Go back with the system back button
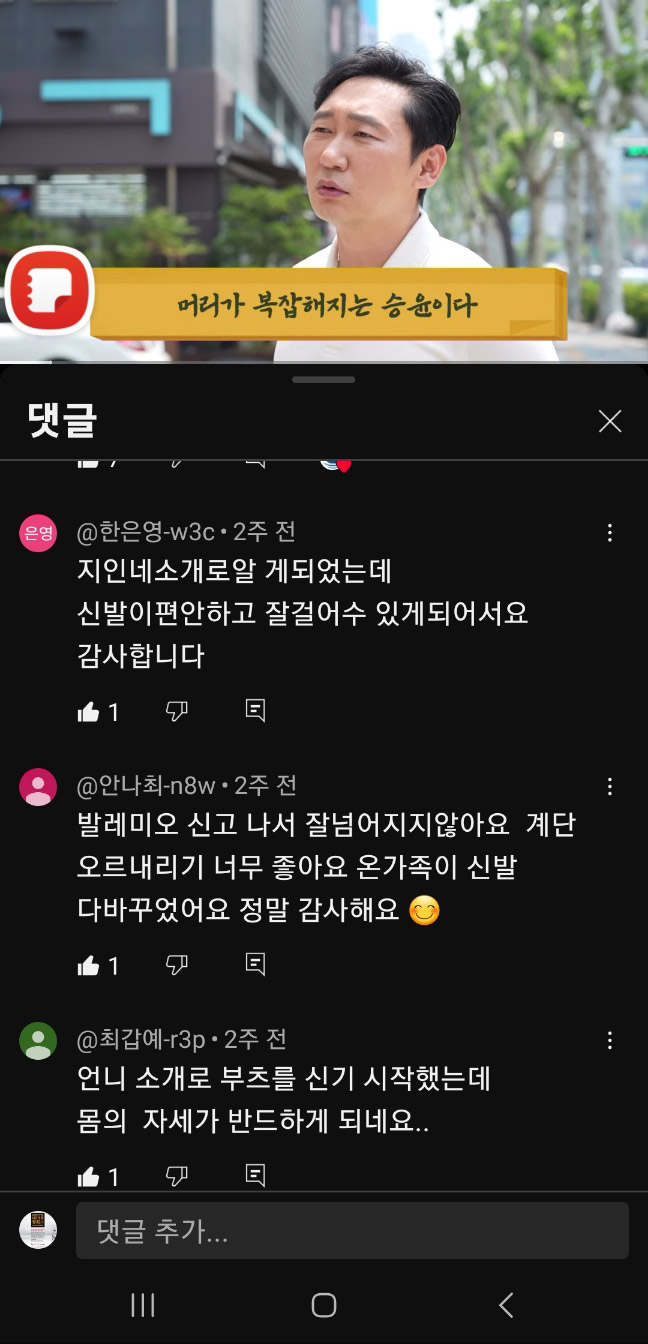This screenshot has width=648, height=1344. pos(506,1304)
